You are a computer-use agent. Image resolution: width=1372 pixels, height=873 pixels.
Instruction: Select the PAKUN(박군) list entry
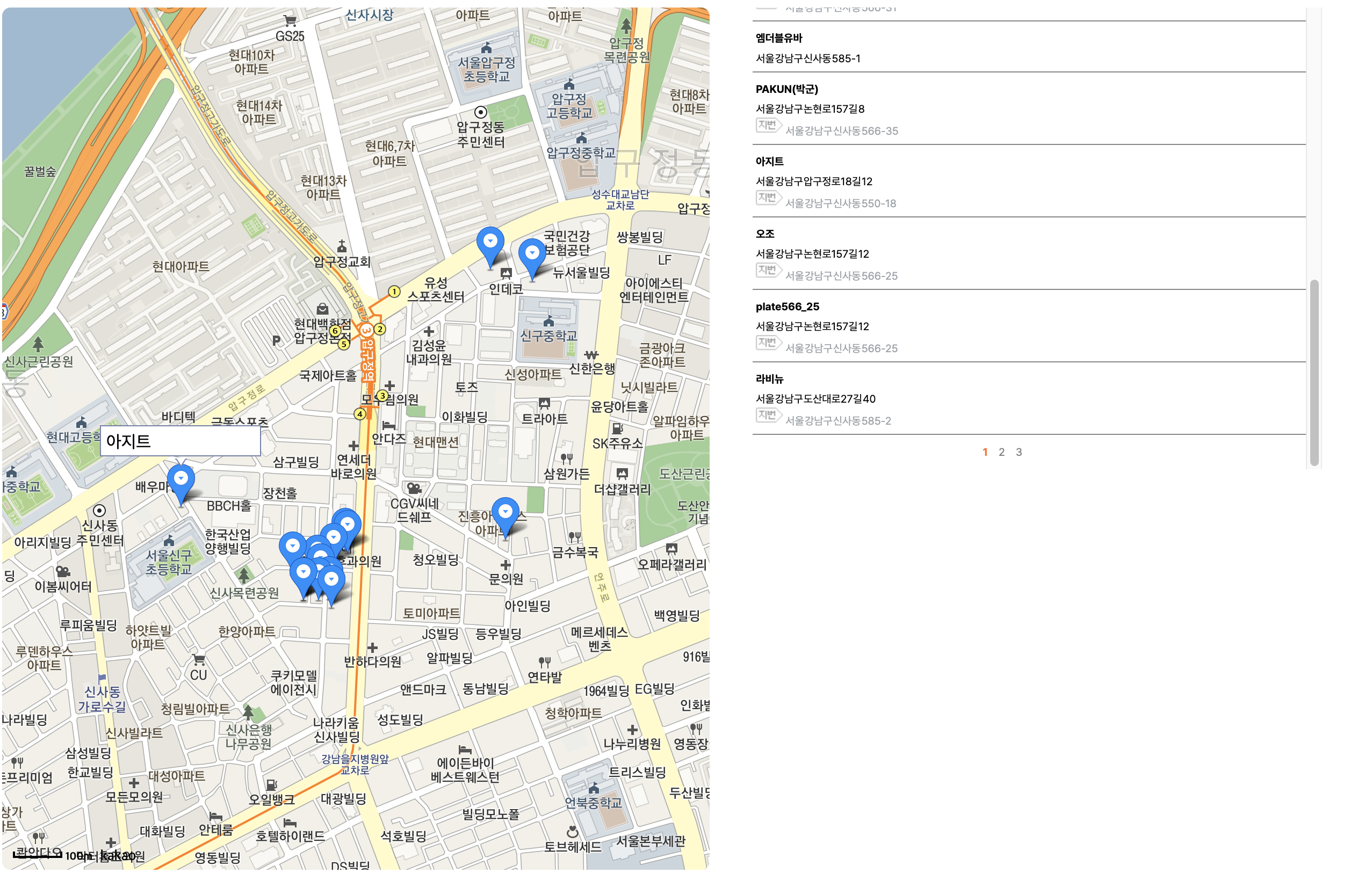(x=786, y=89)
